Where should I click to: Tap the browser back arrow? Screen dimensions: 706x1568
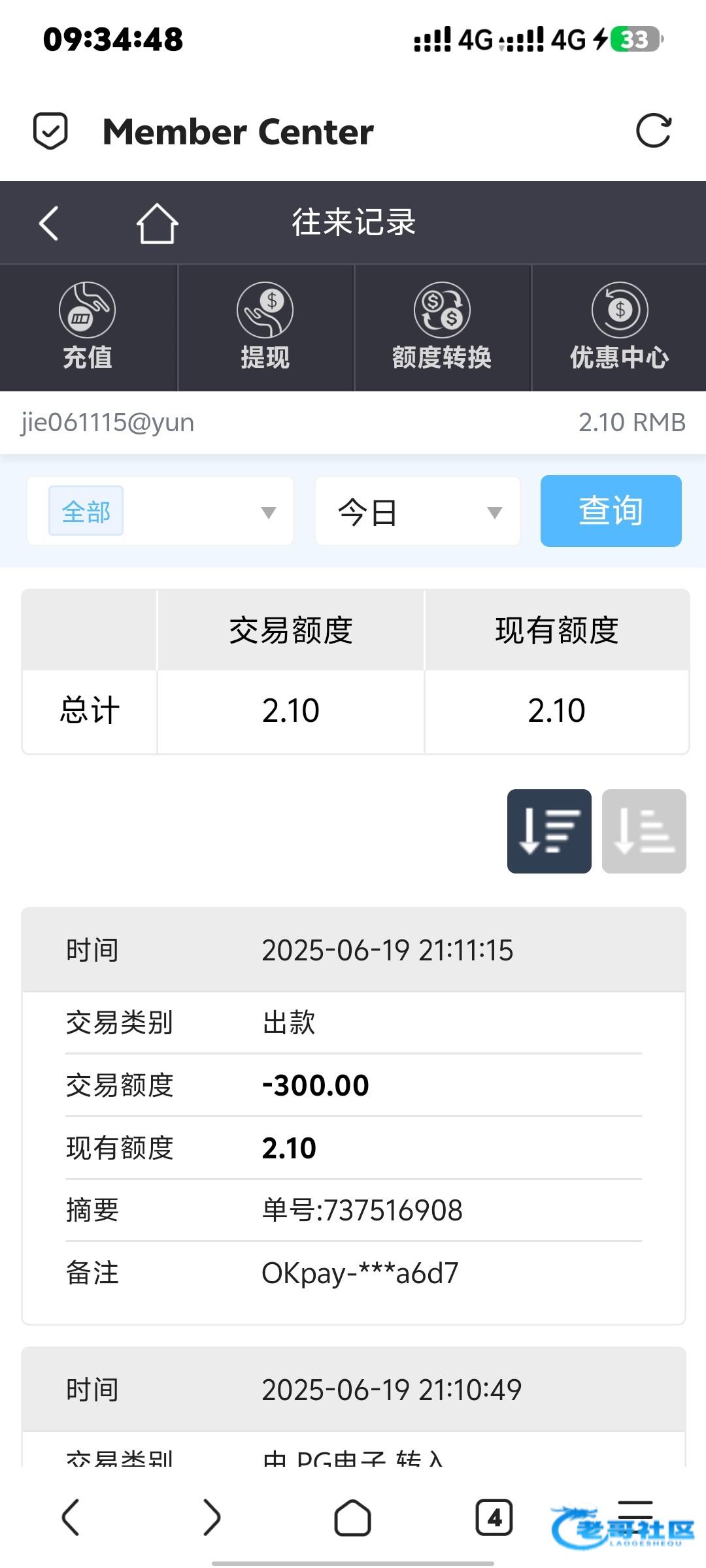[x=71, y=1517]
